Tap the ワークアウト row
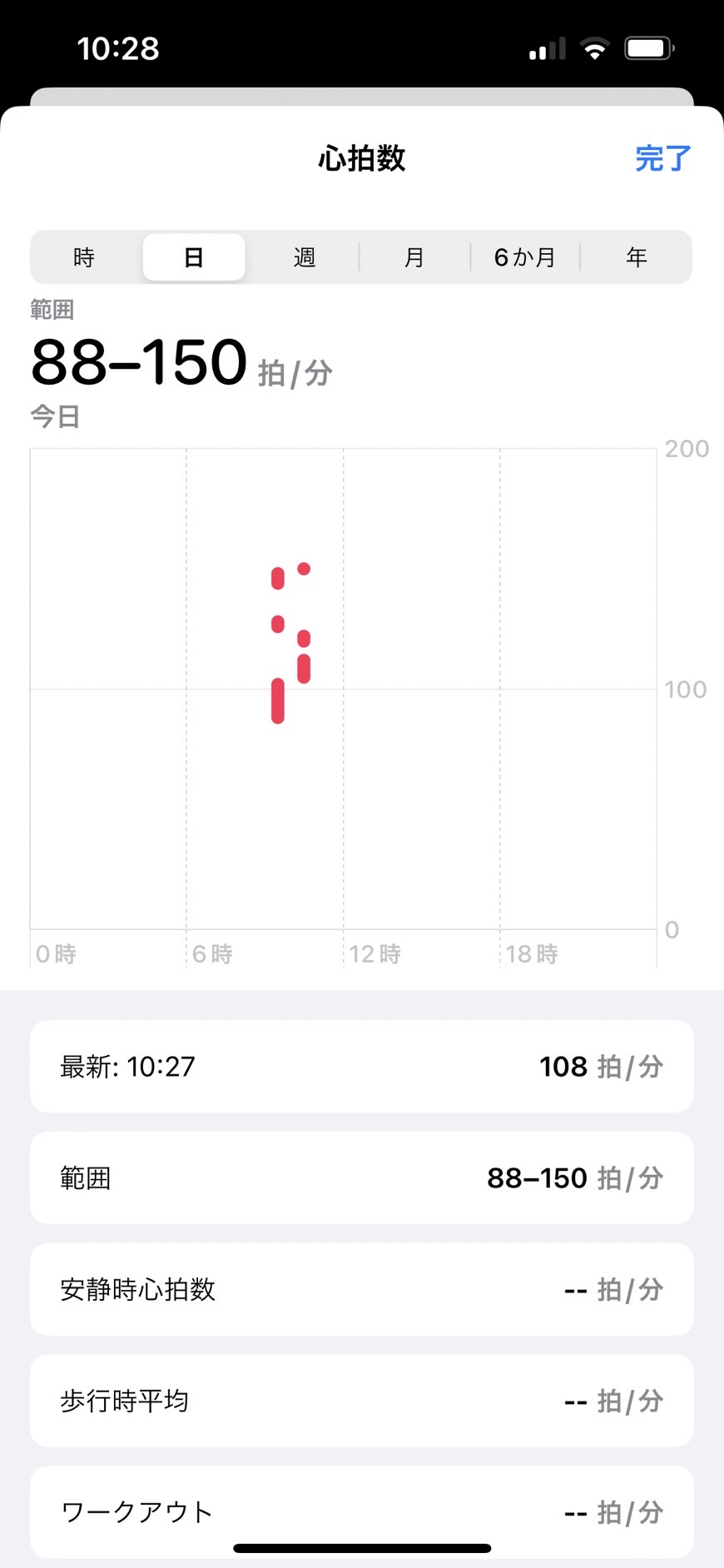 tap(362, 1511)
